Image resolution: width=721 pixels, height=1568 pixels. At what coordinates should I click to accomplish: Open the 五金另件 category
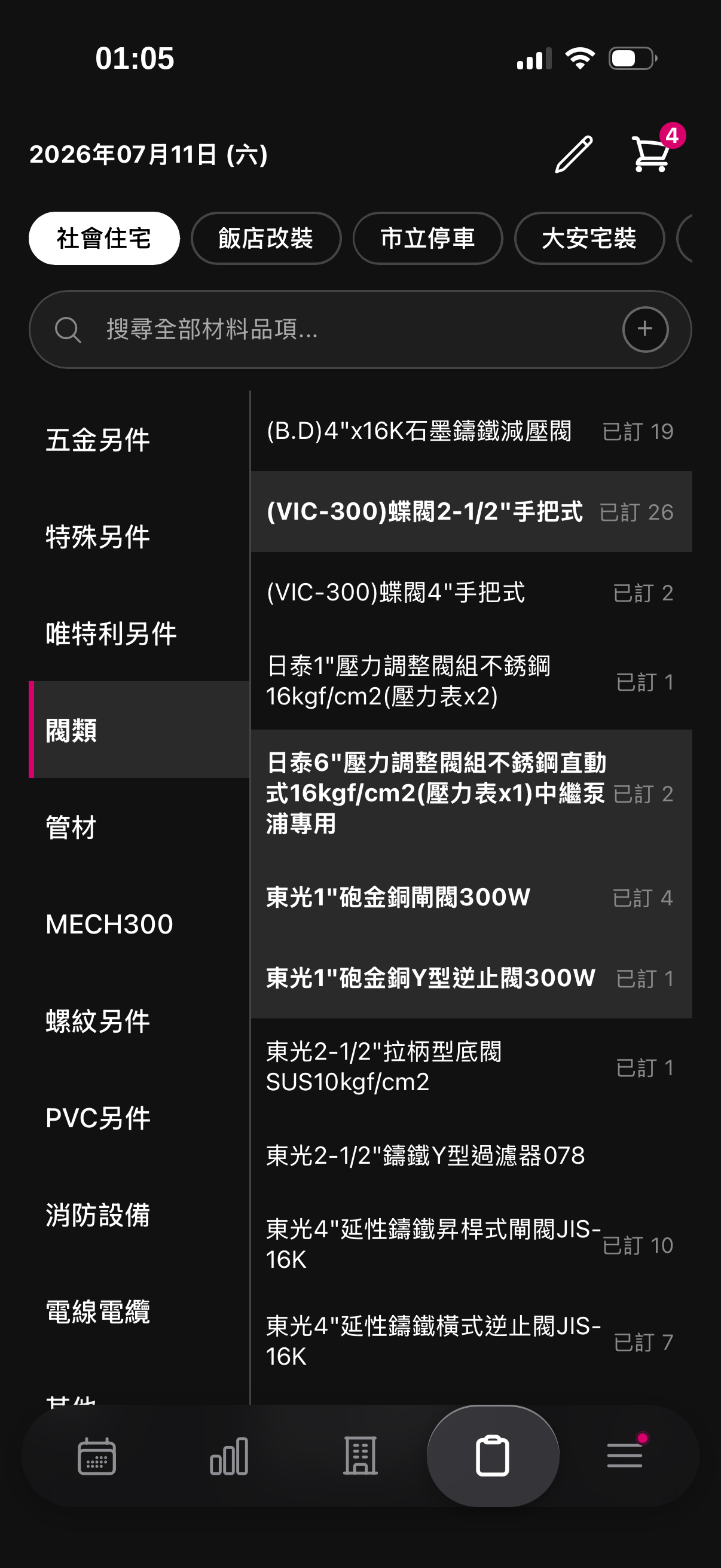click(x=139, y=440)
